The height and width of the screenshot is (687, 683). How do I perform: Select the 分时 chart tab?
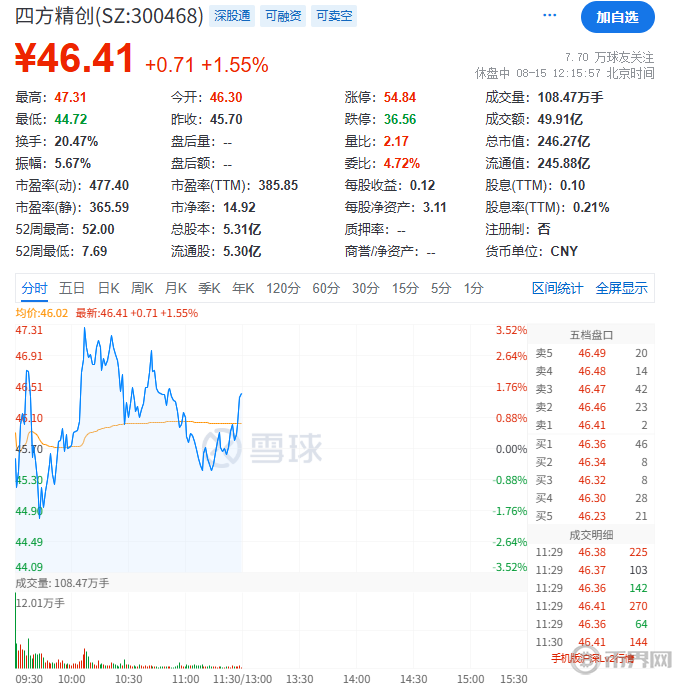pyautogui.click(x=35, y=288)
